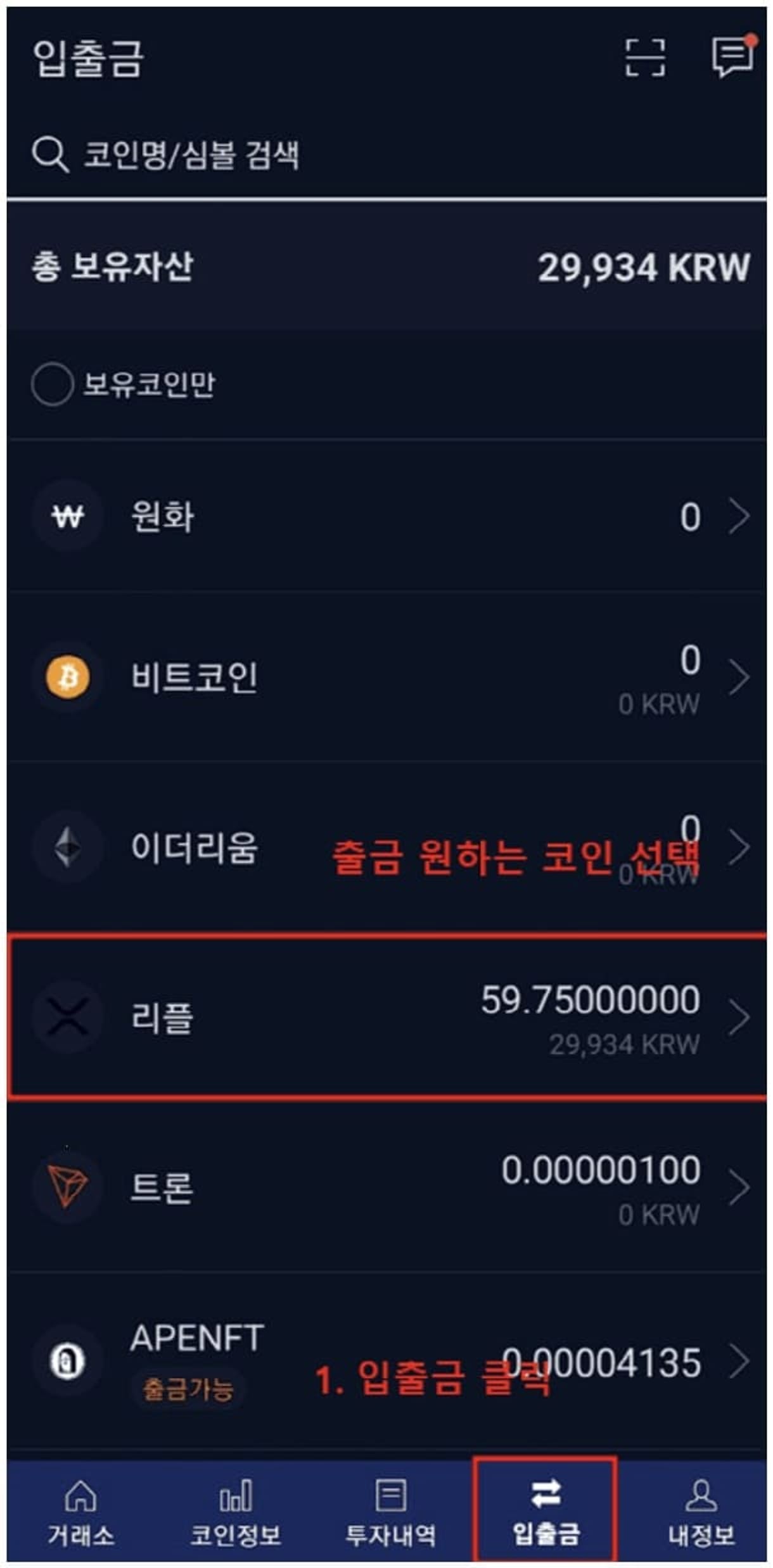
Task: Open the 투자내역 tab
Action: pyautogui.click(x=390, y=1514)
